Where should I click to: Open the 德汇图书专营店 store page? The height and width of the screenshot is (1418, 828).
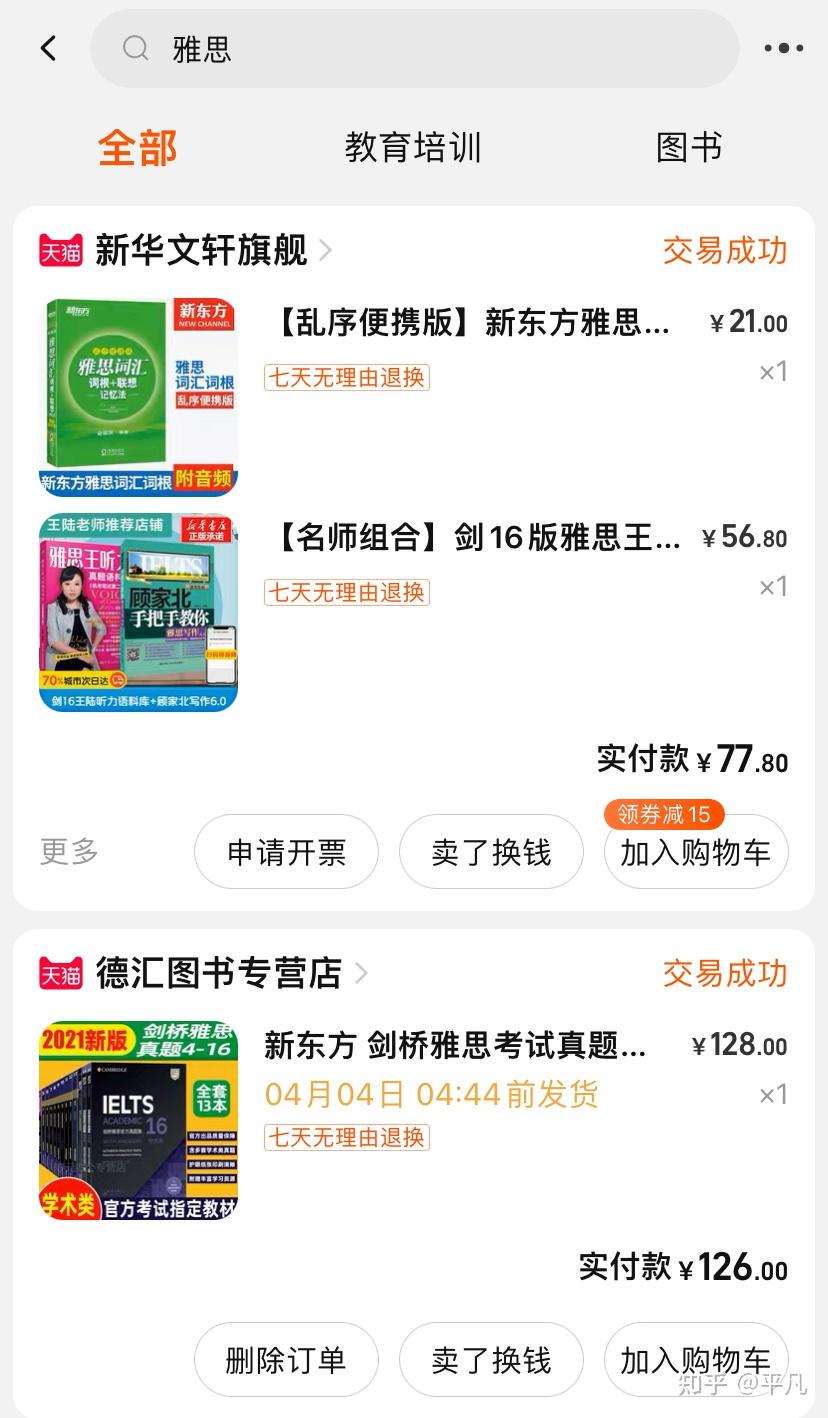pos(219,973)
